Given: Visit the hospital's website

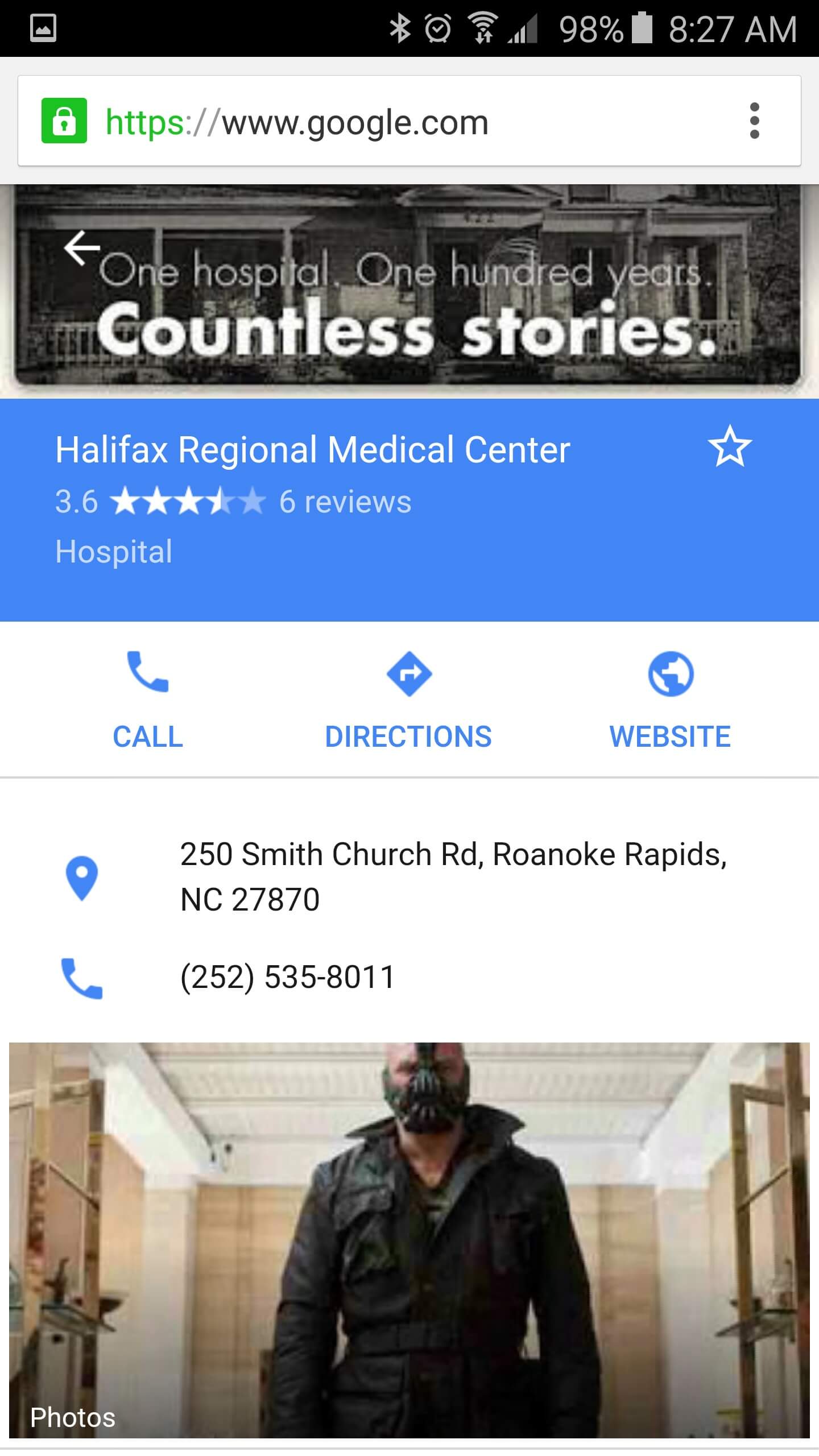Looking at the screenshot, I should (670, 701).
